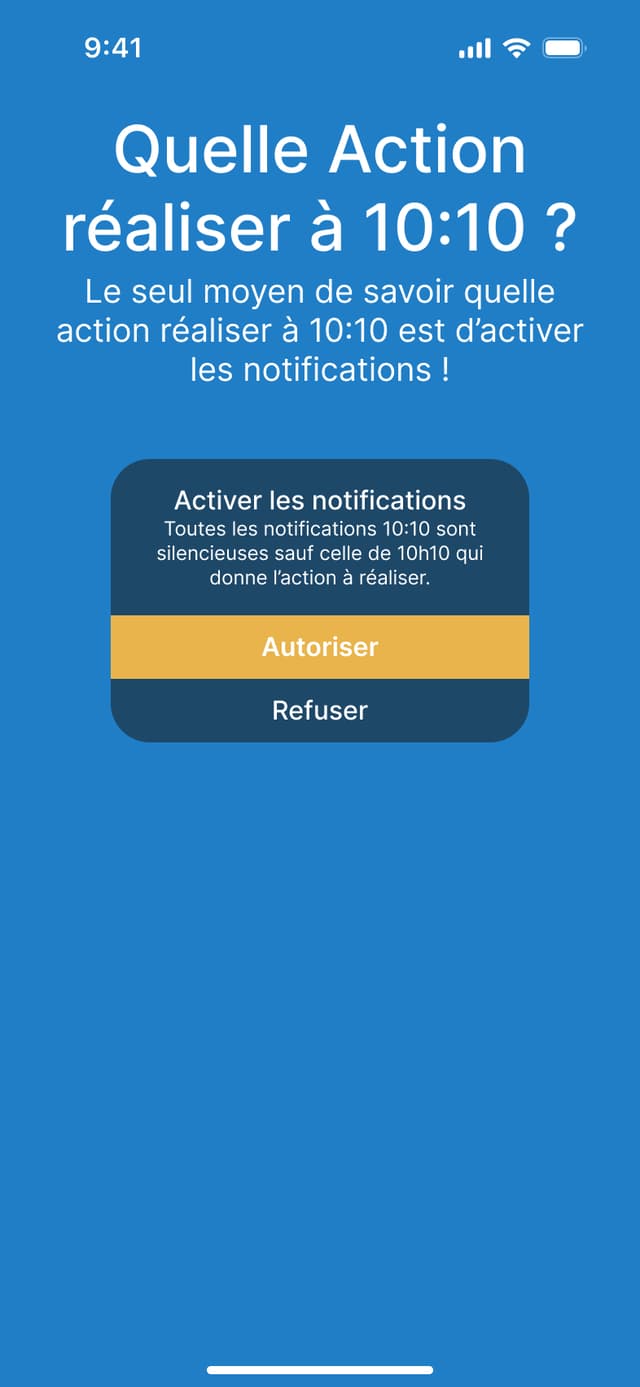Select Refuser to decline notifications

click(x=320, y=711)
